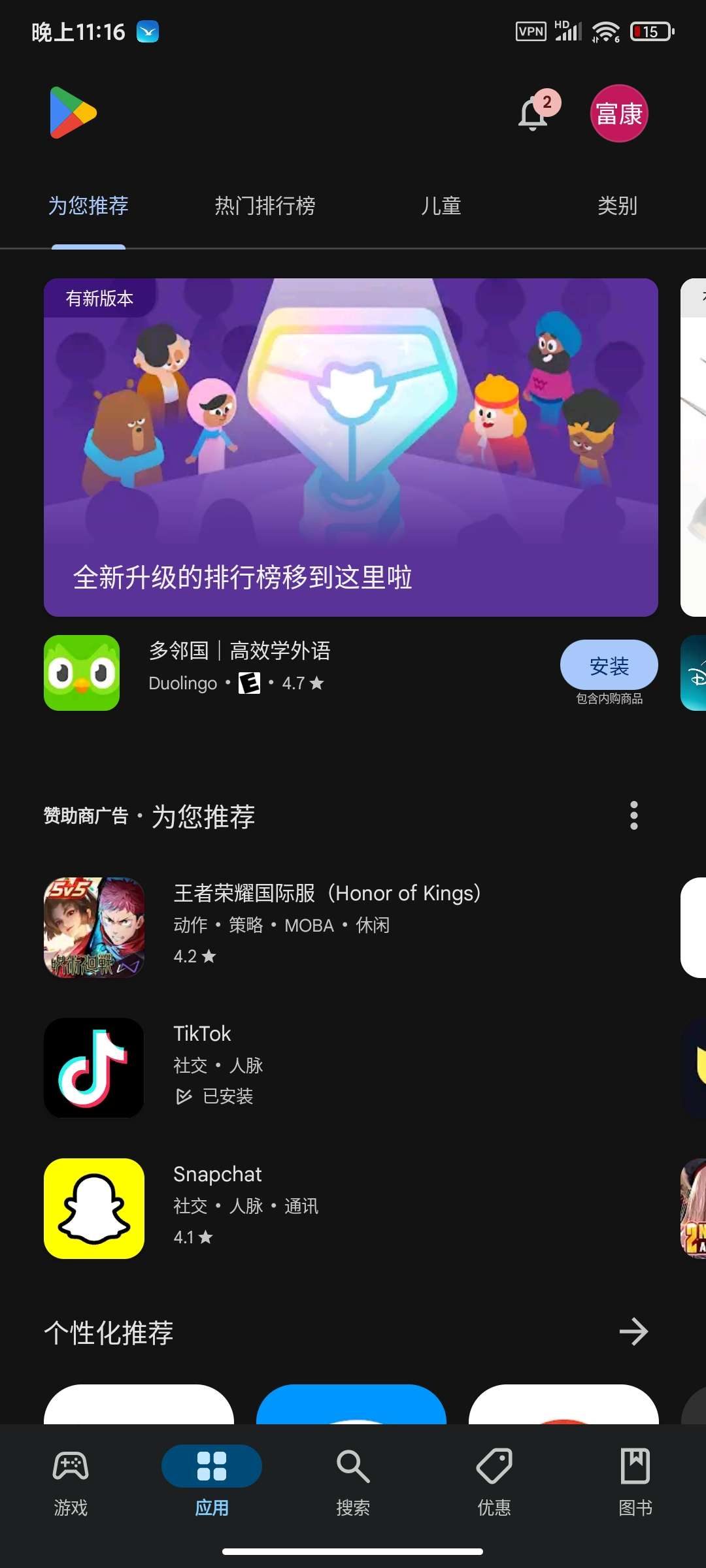This screenshot has height=1568, width=706.
Task: Open Honor of Kings app page
Action: tap(327, 926)
